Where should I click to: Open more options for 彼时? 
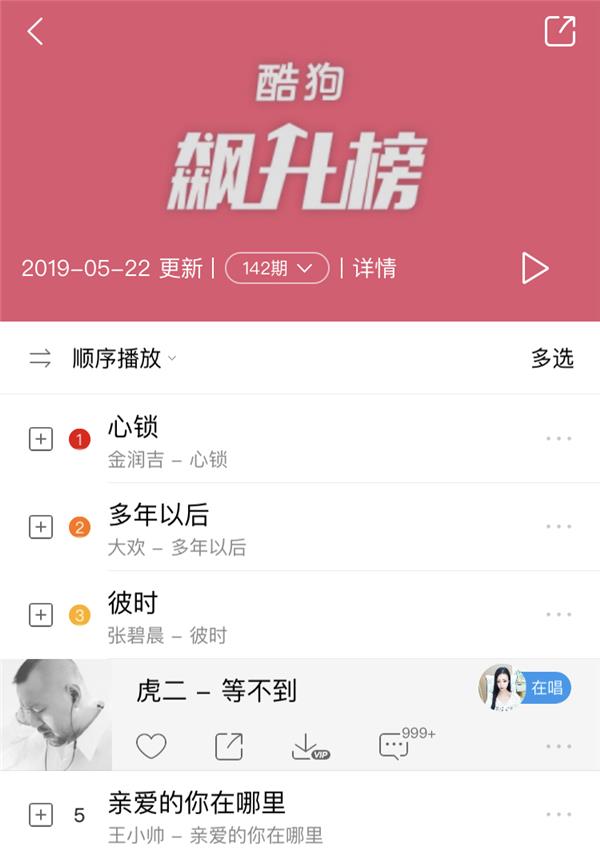558,615
